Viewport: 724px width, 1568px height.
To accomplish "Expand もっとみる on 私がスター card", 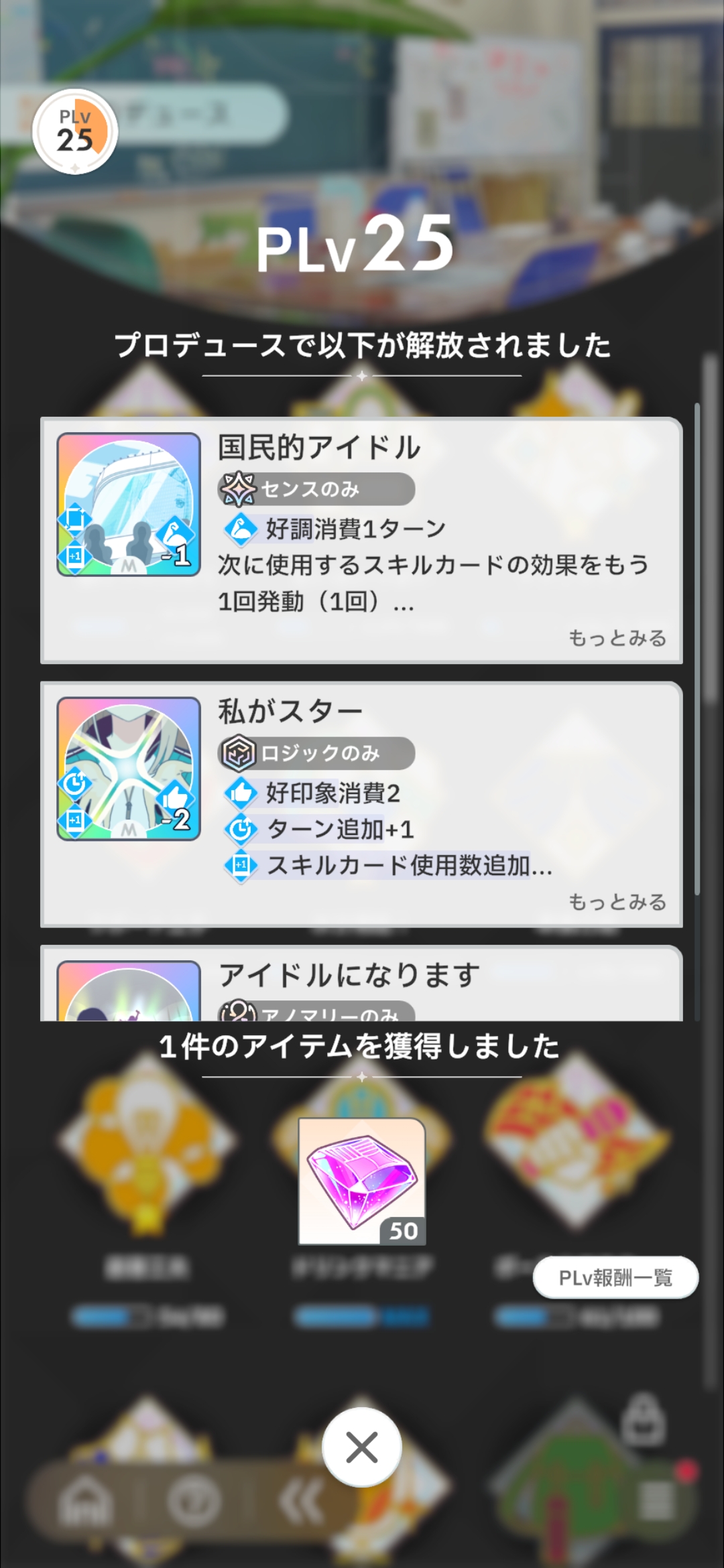I will [617, 902].
